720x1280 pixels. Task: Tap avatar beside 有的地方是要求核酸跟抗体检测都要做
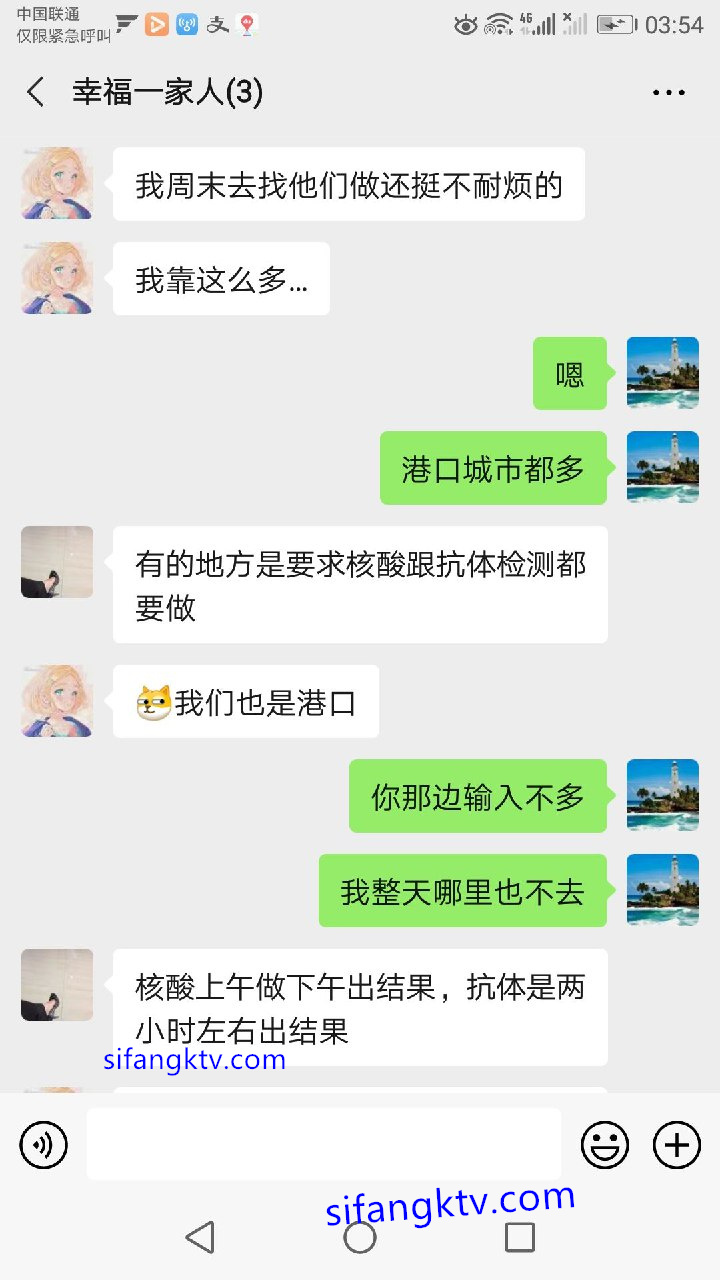coord(57,562)
